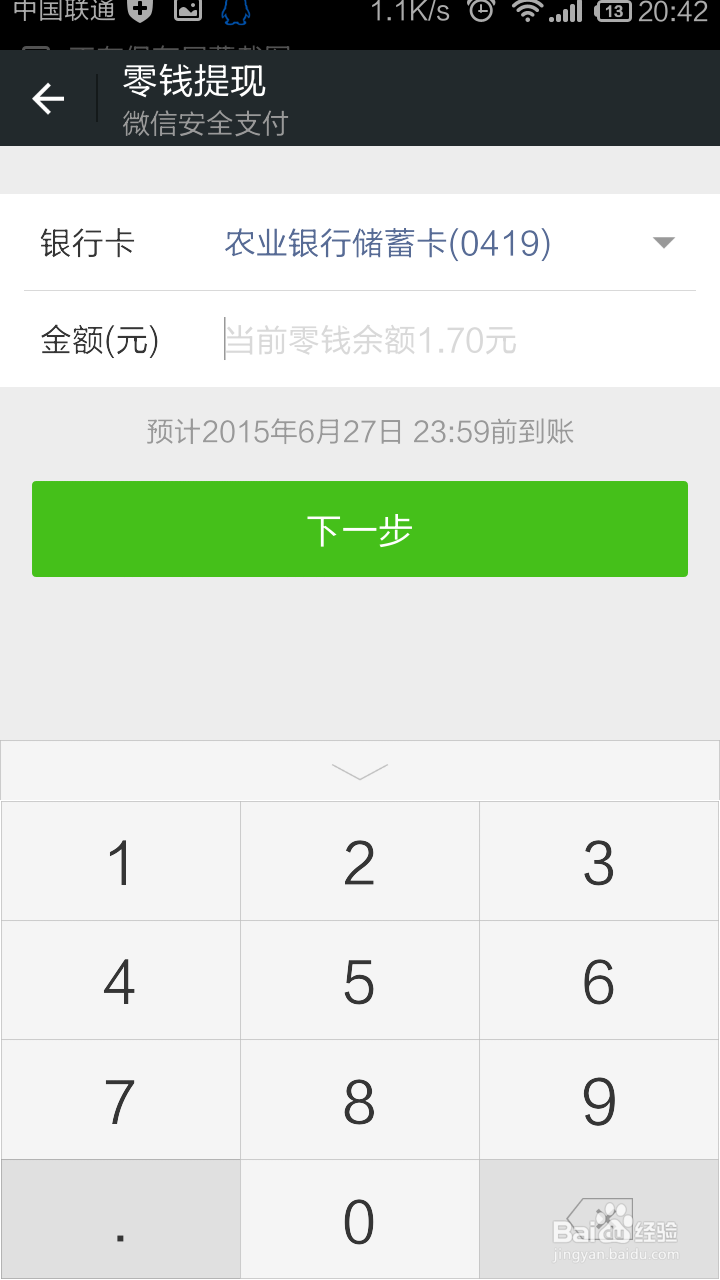This screenshot has height=1280, width=720.
Task: Tap digit 1 on the keypad
Action: pyautogui.click(x=120, y=861)
